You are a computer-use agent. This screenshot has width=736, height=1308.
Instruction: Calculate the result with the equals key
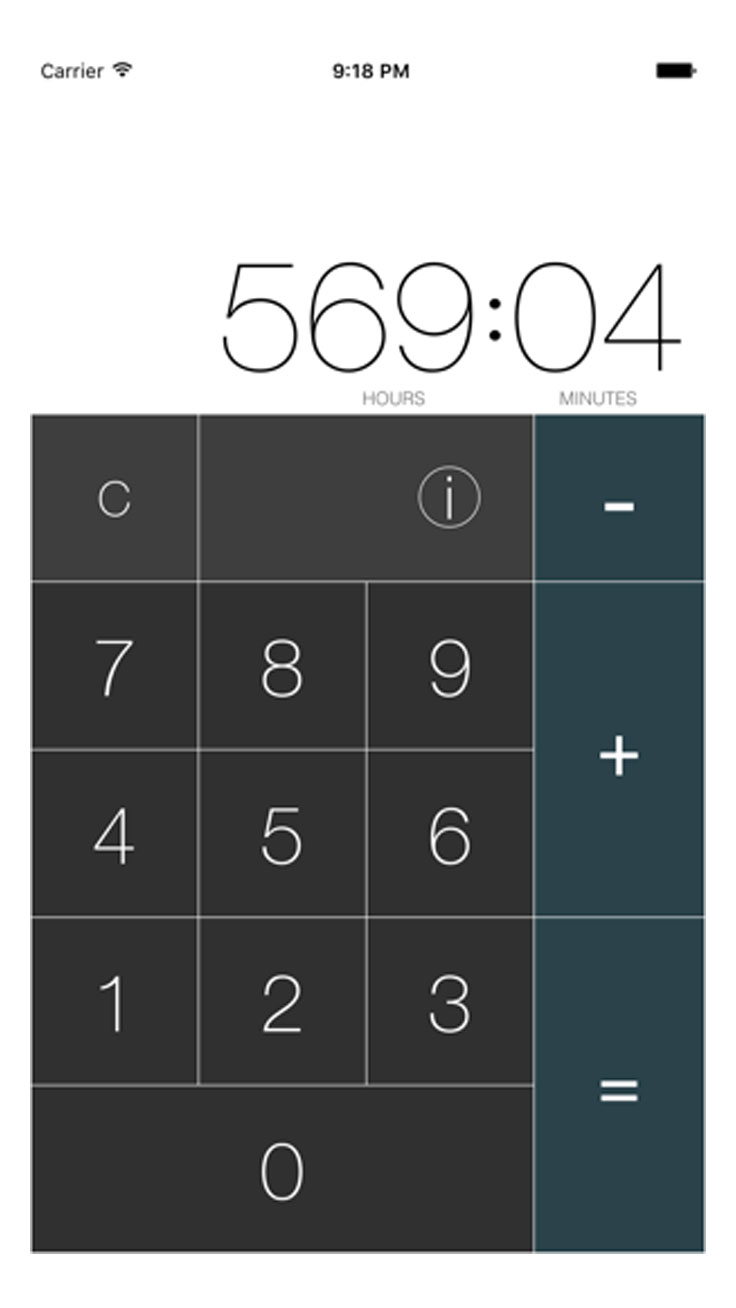click(619, 1086)
